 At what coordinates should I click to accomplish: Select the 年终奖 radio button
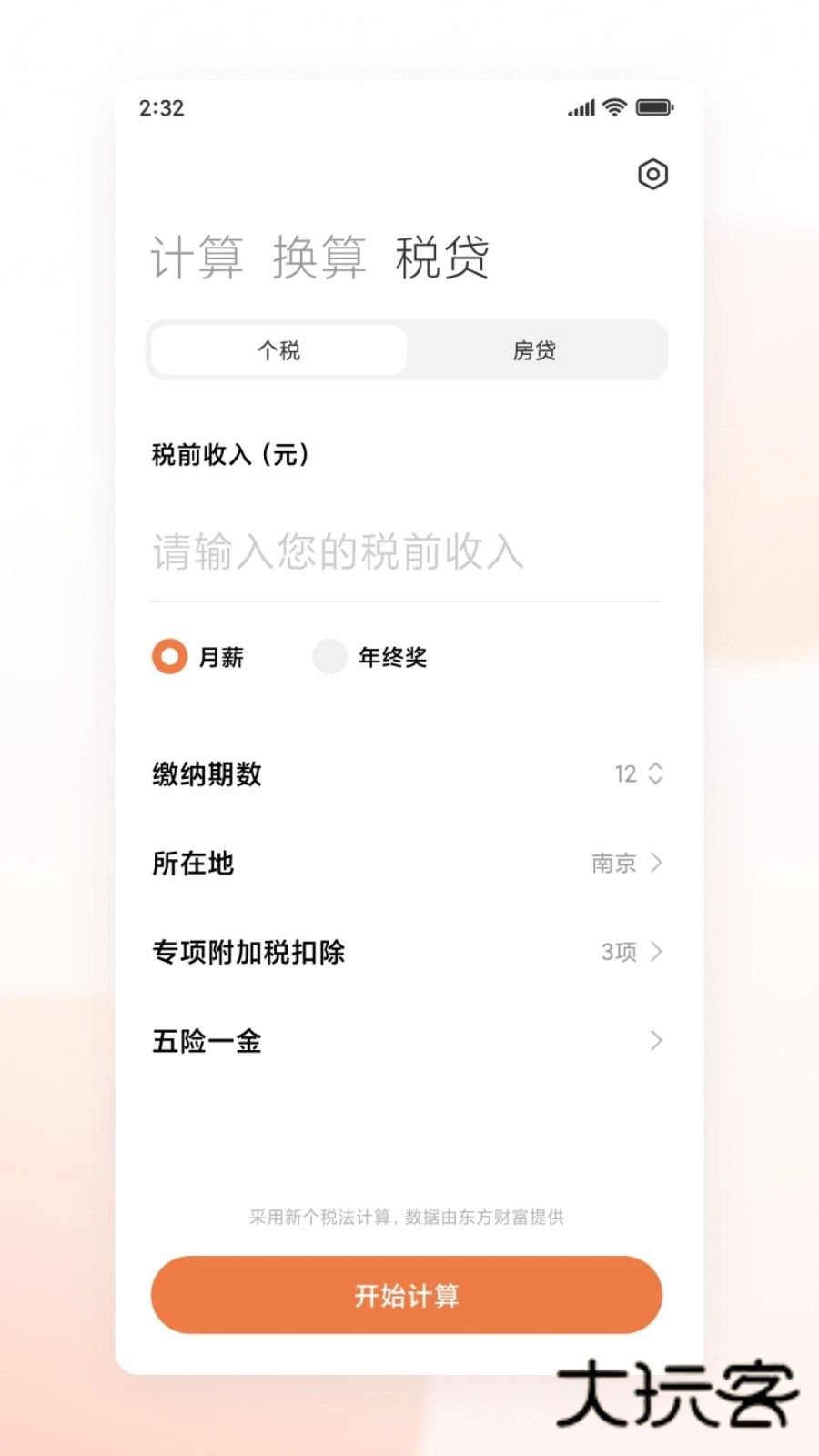pos(329,656)
